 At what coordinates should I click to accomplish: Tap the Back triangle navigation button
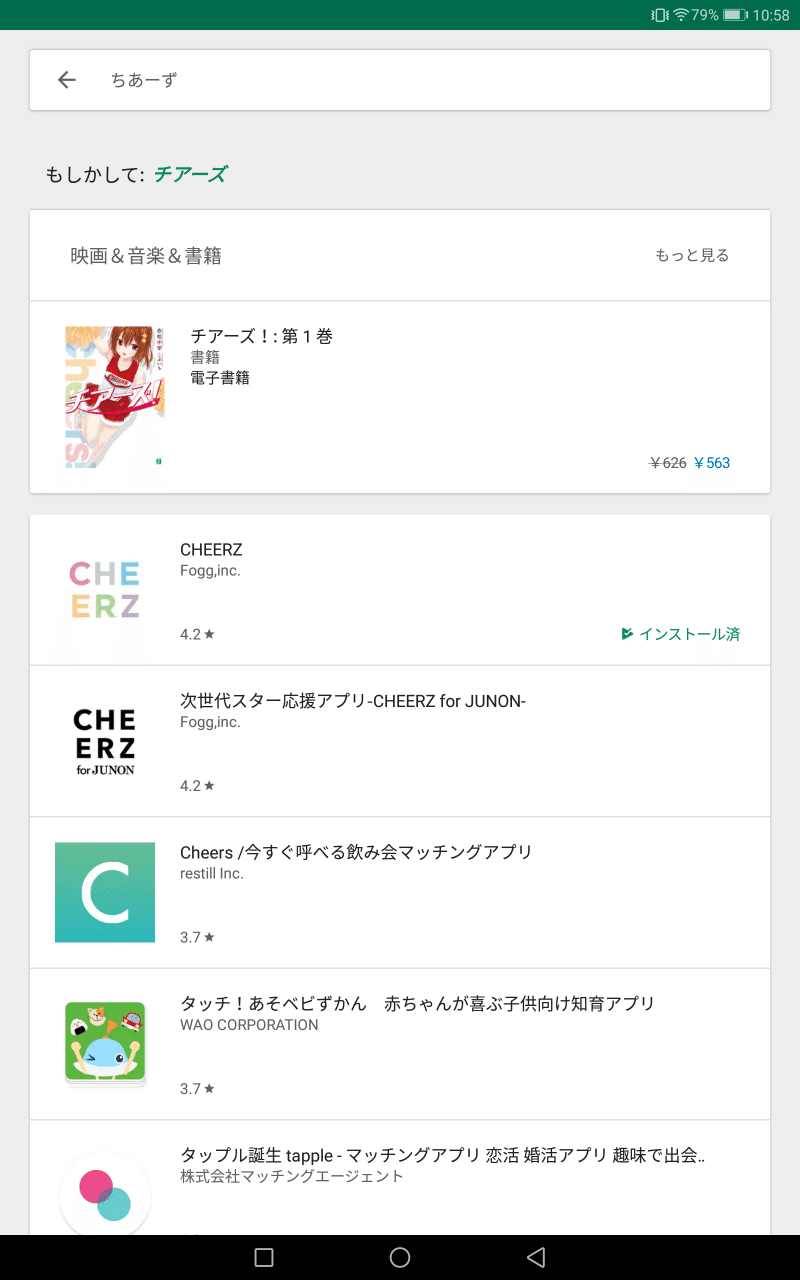533,1257
